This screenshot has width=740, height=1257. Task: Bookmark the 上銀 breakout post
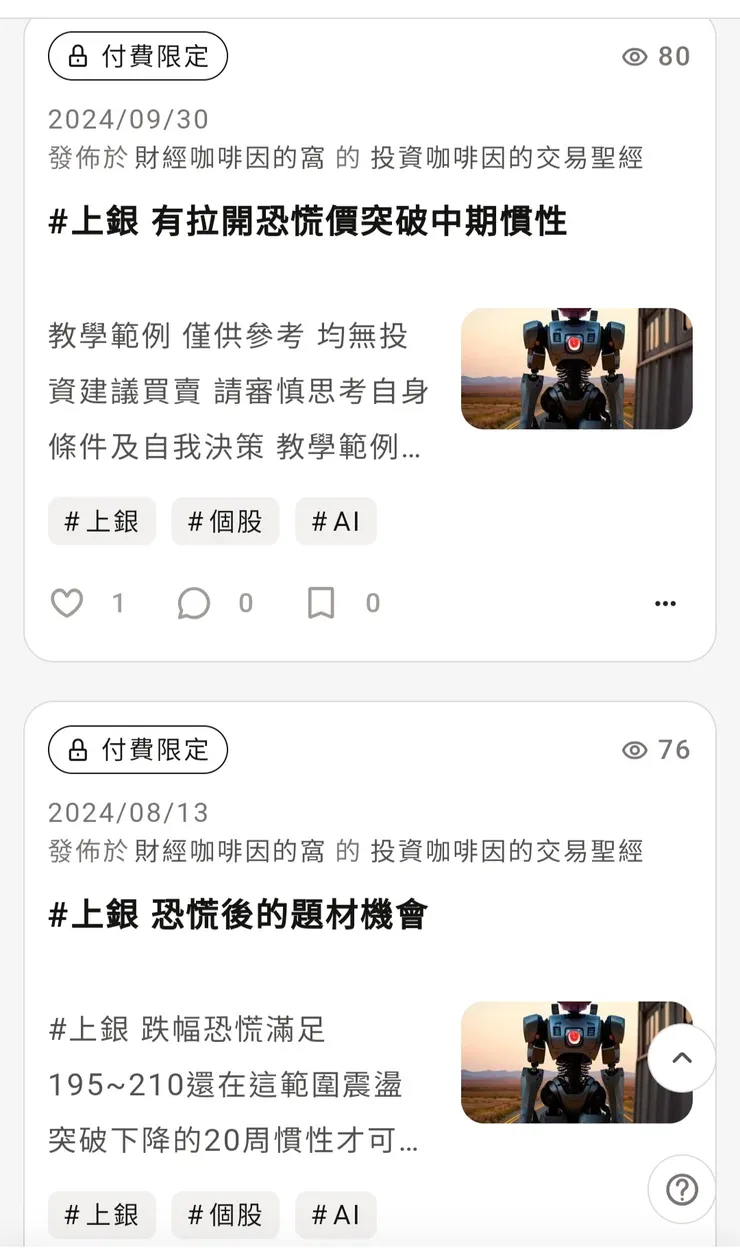[x=322, y=603]
